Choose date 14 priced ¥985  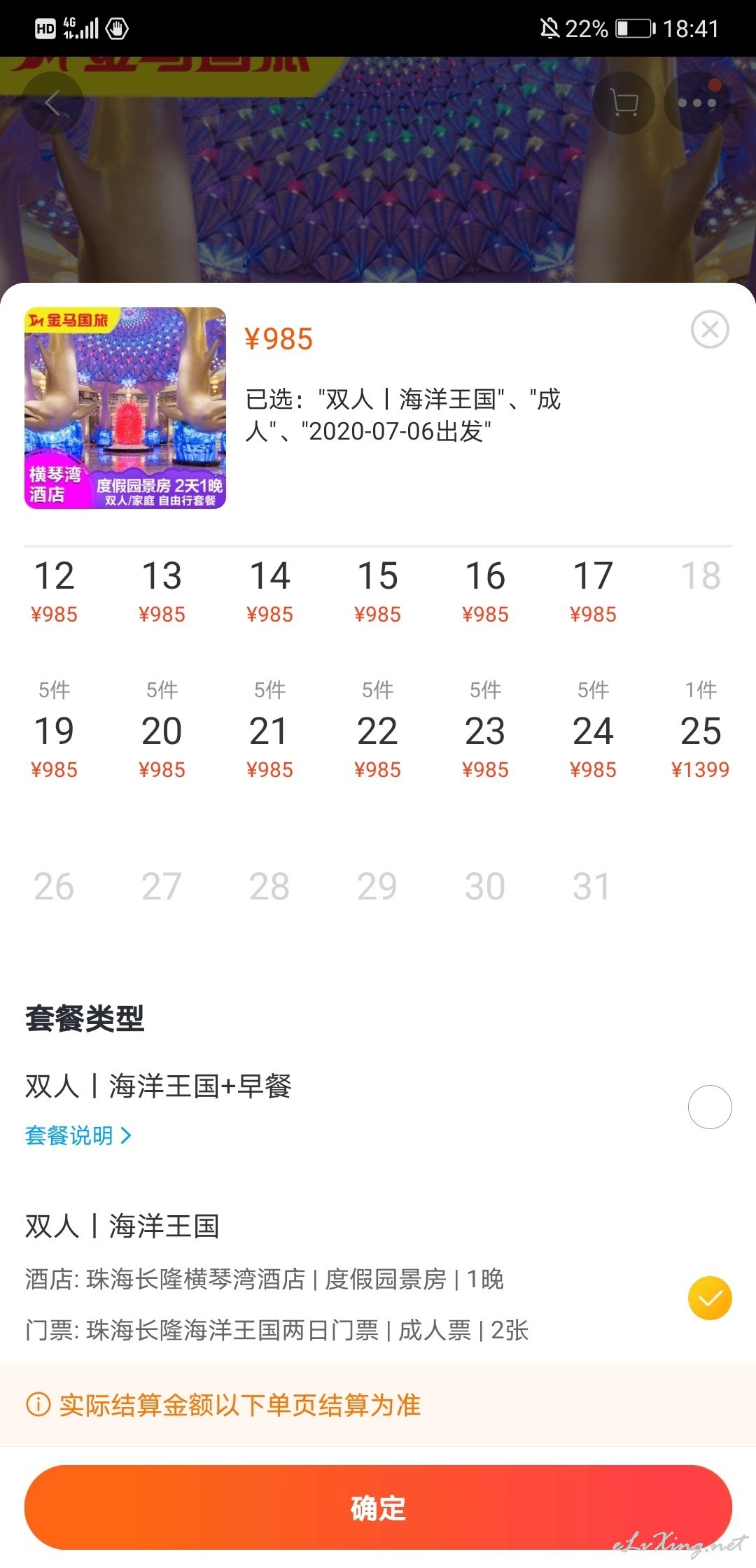(x=269, y=590)
